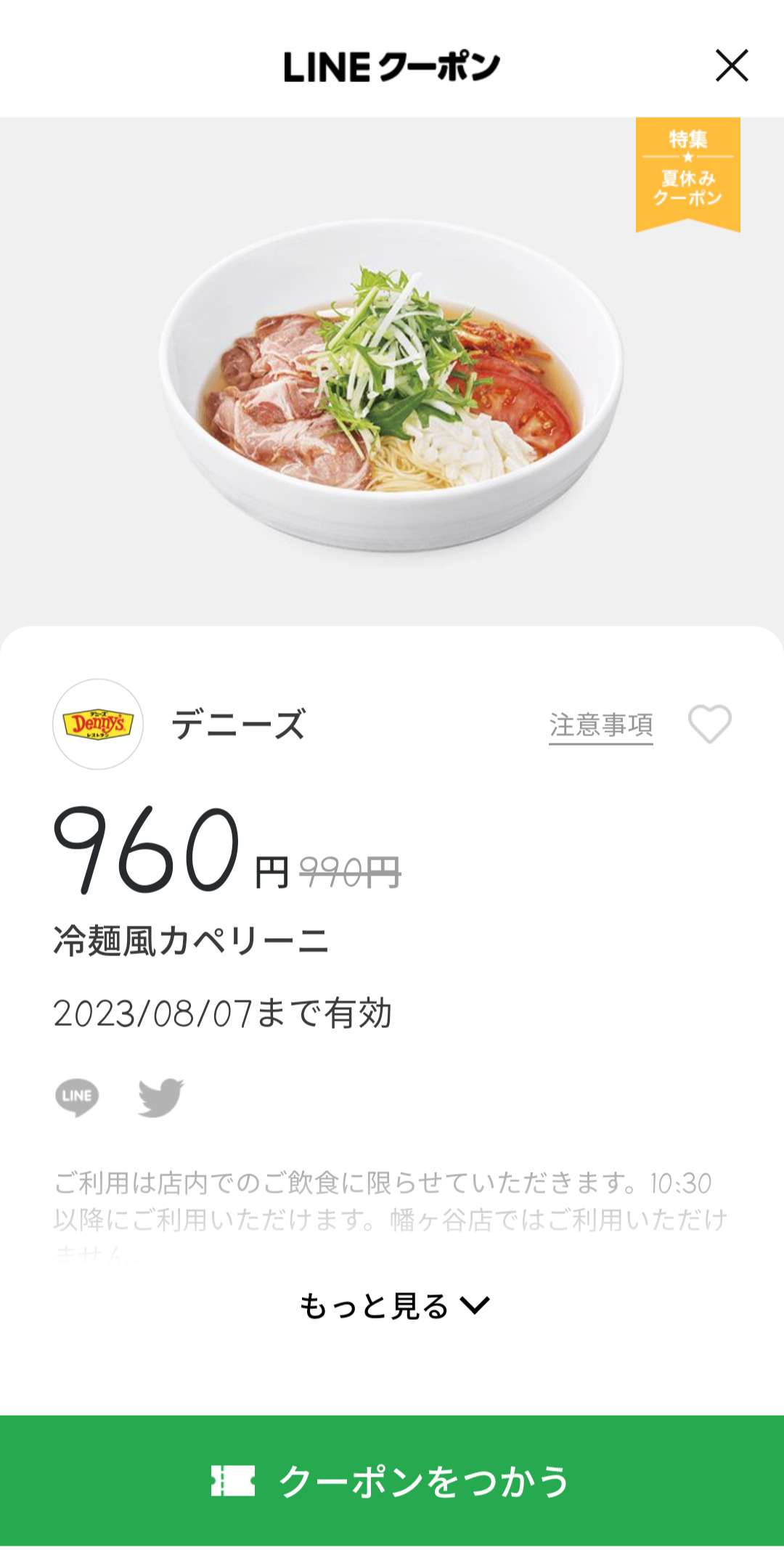Share the coupon via LINE
Image resolution: width=784 pixels, height=1550 pixels.
(x=77, y=1096)
